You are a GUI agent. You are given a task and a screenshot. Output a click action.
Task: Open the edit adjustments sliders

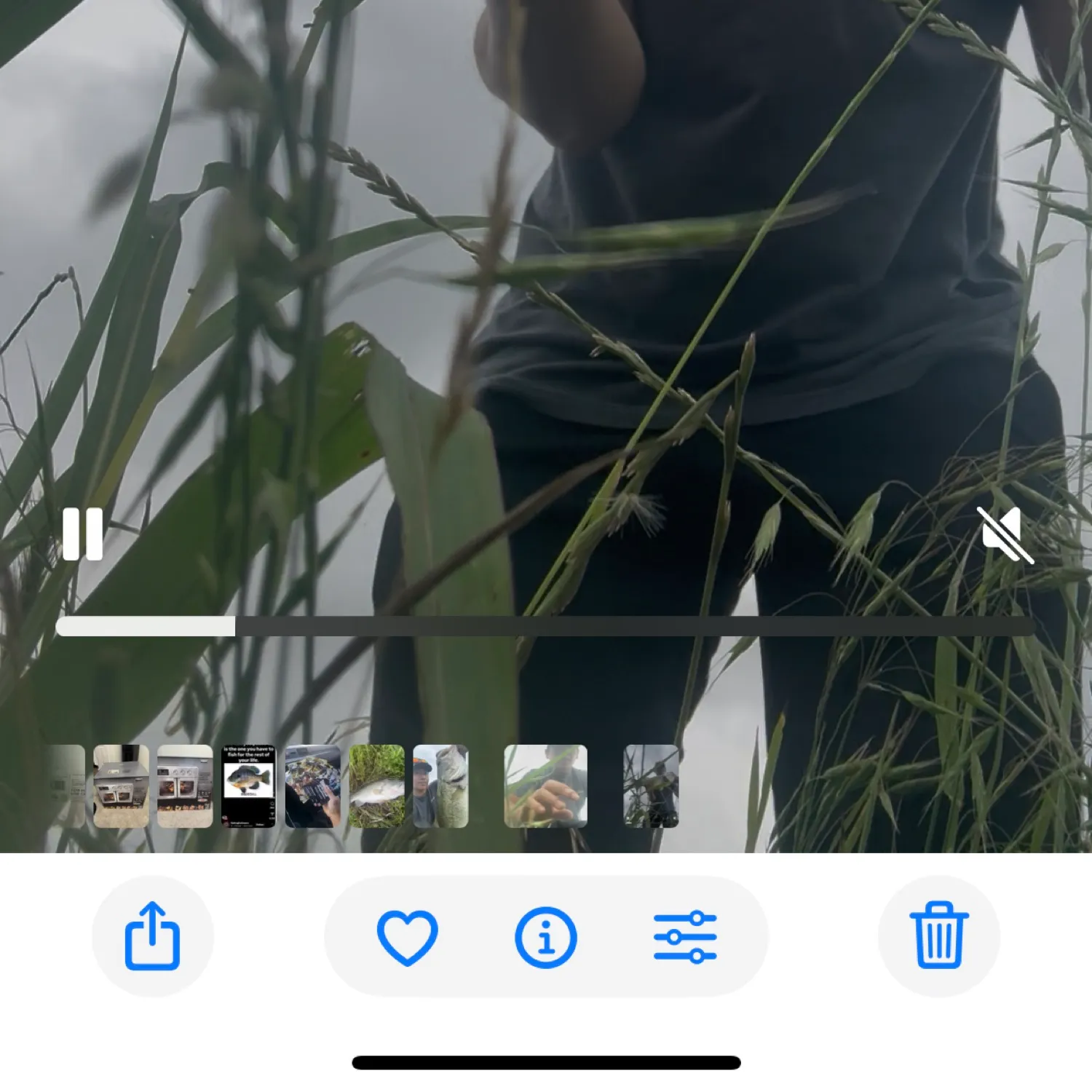pyautogui.click(x=685, y=937)
